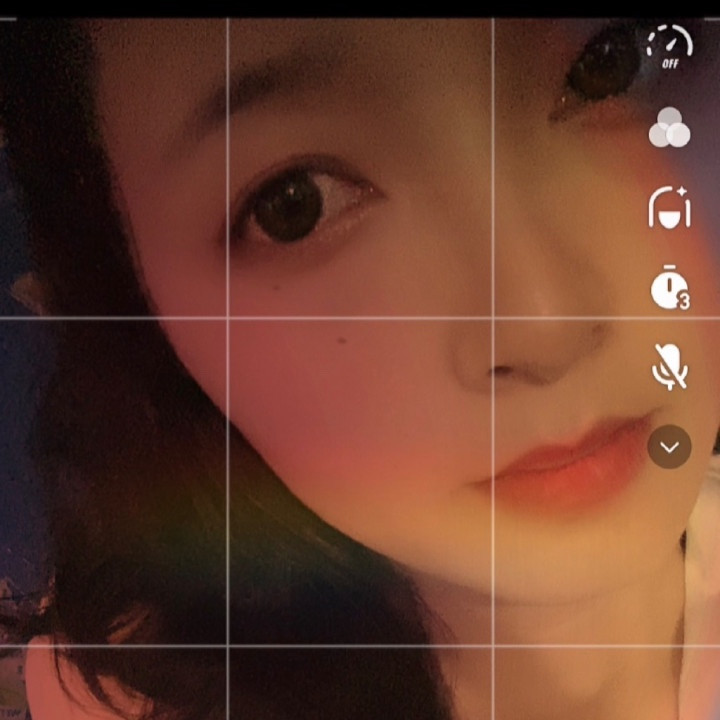
Task: Toggle the recording speed control
Action: (669, 46)
